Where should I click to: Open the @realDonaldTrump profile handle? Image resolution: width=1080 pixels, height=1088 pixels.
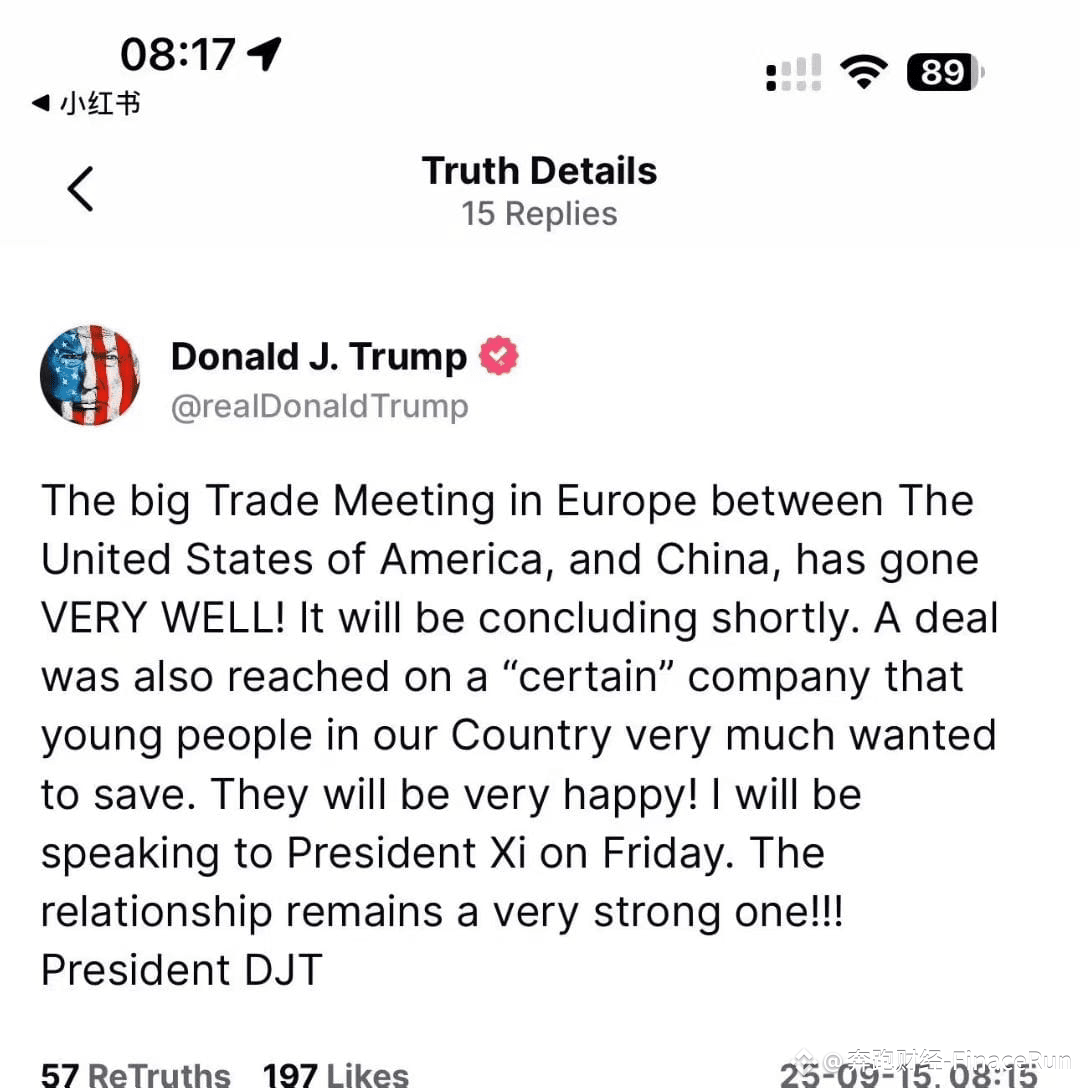pyautogui.click(x=320, y=407)
